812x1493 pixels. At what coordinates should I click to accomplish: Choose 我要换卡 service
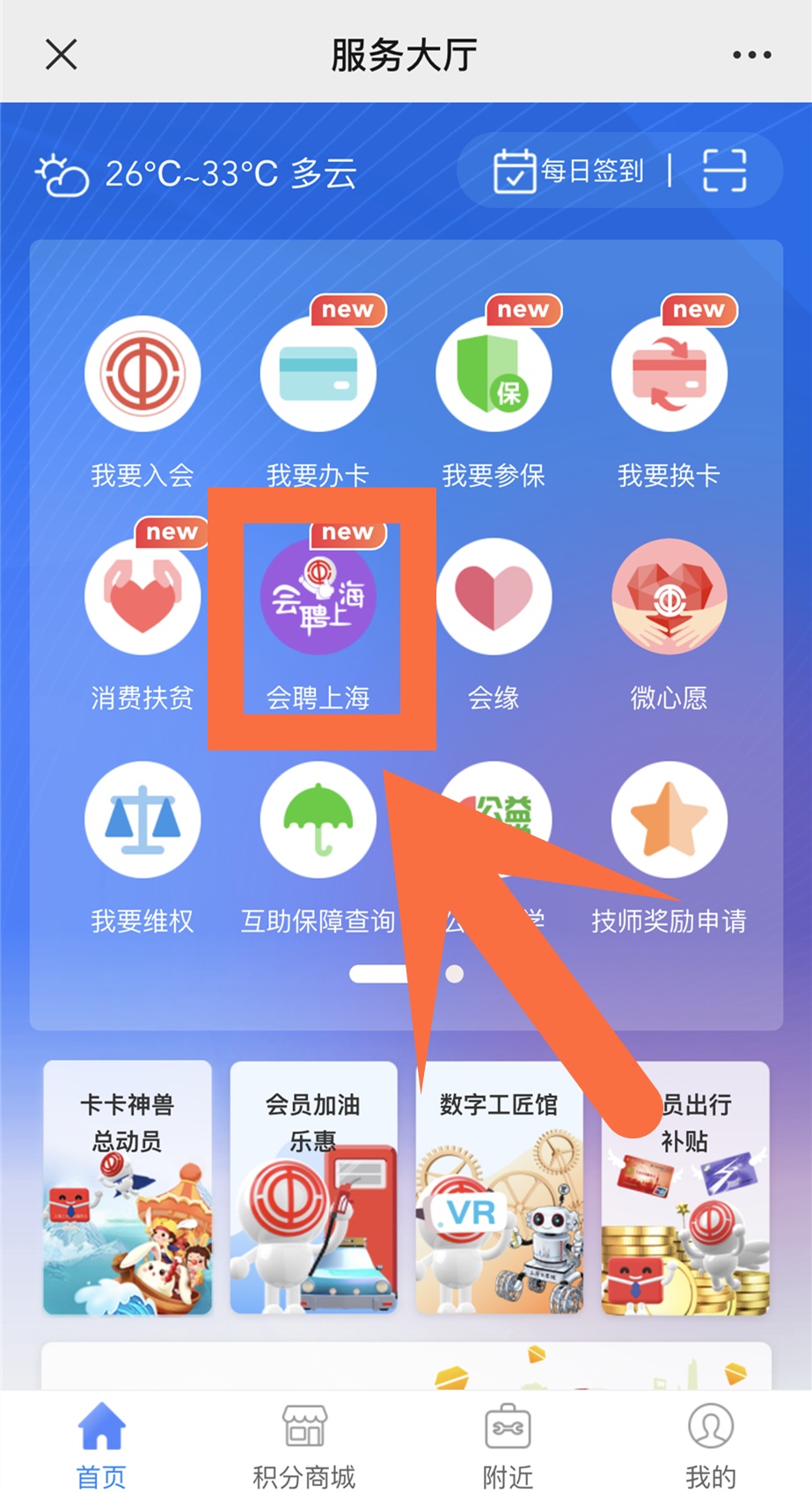669,375
